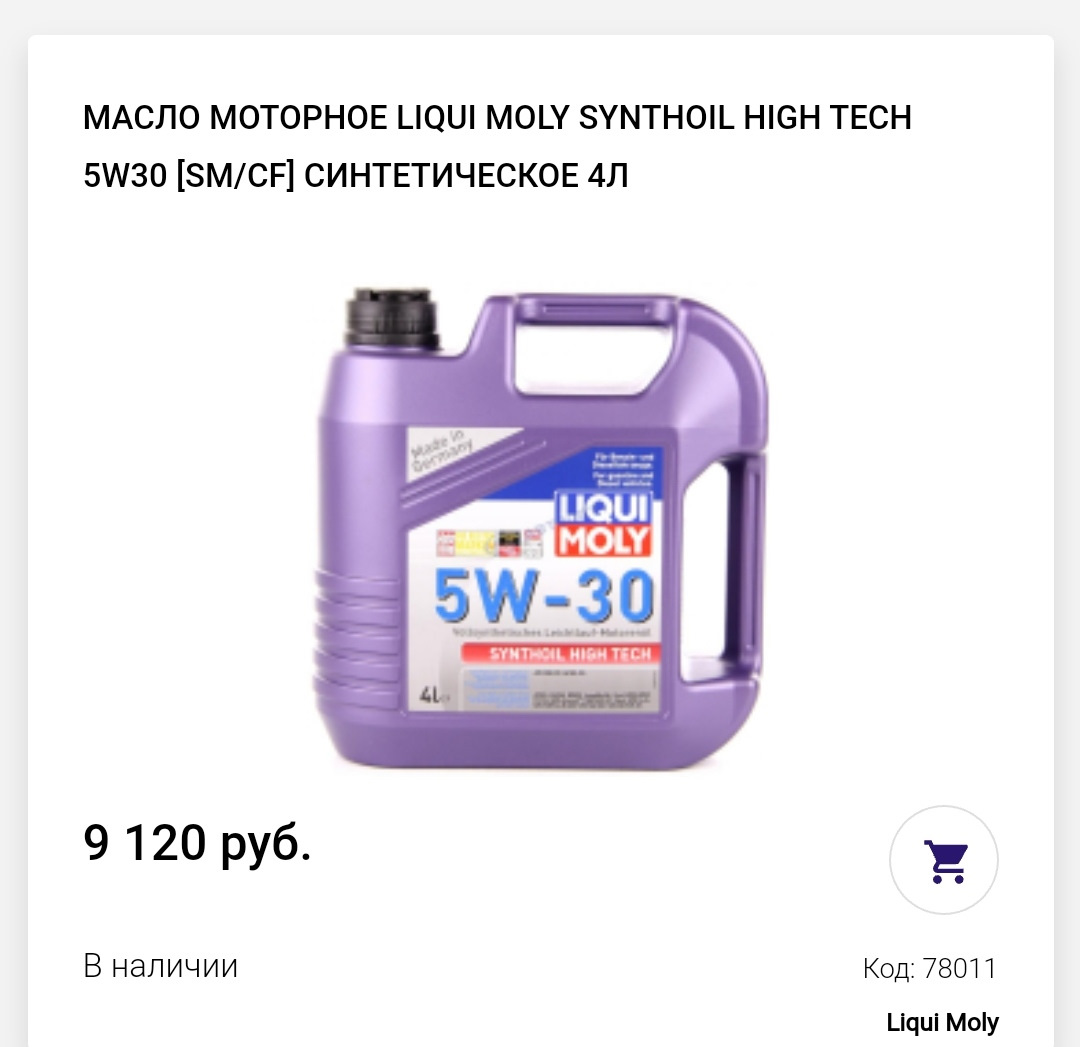Add the Liqui Moly oil to cart
This screenshot has width=1080, height=1047.
click(x=943, y=860)
